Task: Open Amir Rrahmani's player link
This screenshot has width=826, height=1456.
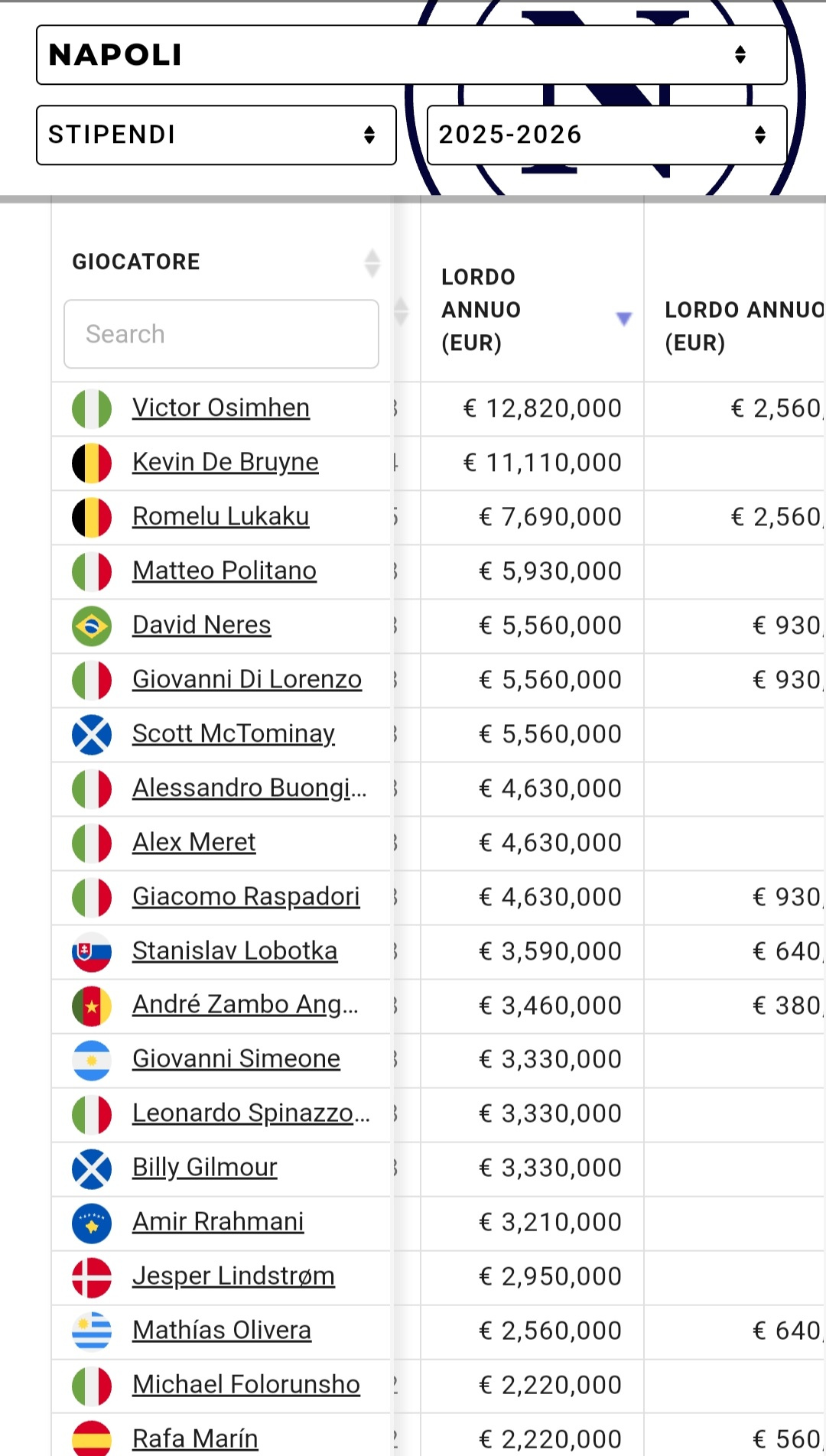Action: [x=218, y=1221]
